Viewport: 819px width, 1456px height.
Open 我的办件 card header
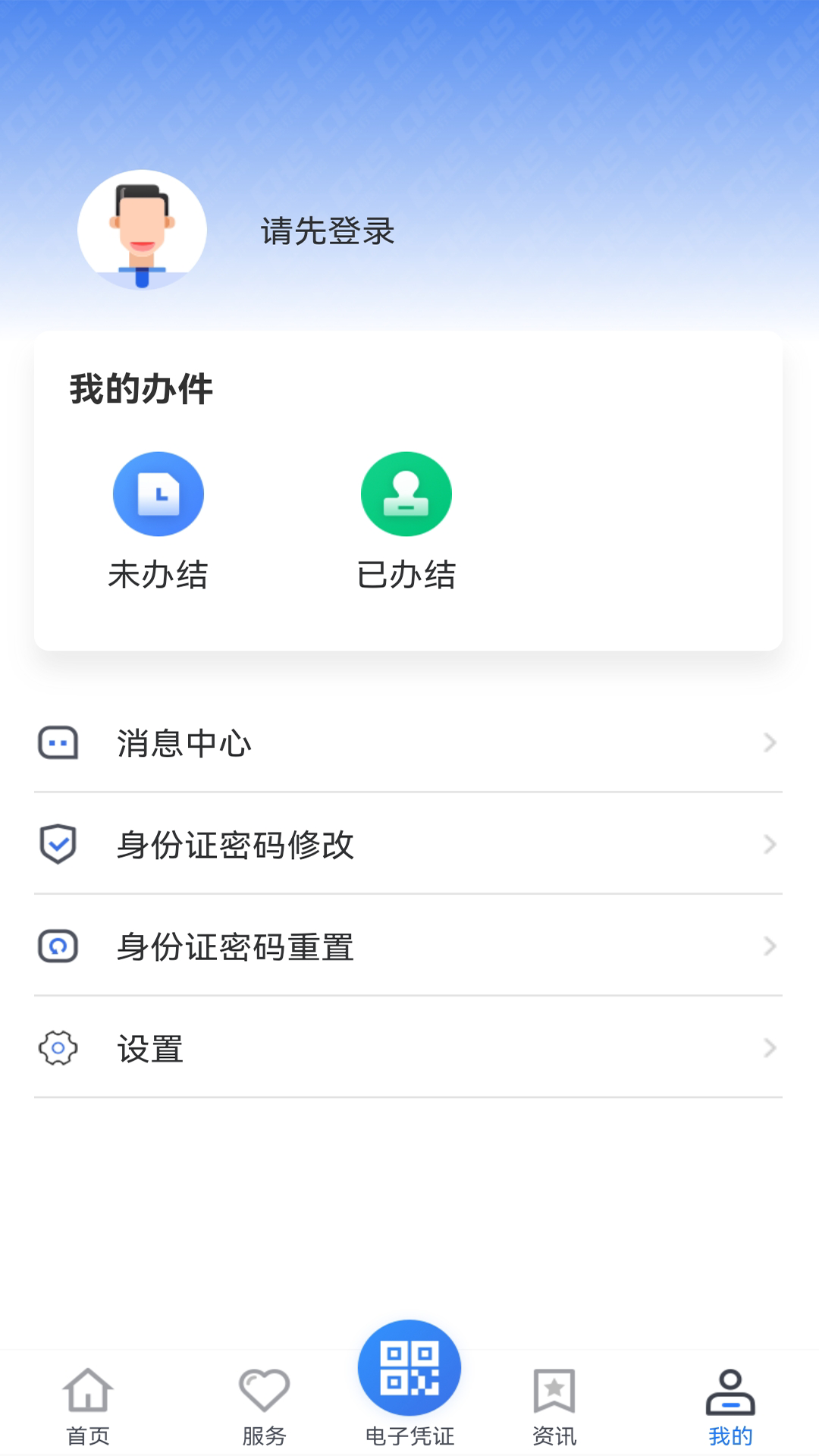pyautogui.click(x=141, y=388)
